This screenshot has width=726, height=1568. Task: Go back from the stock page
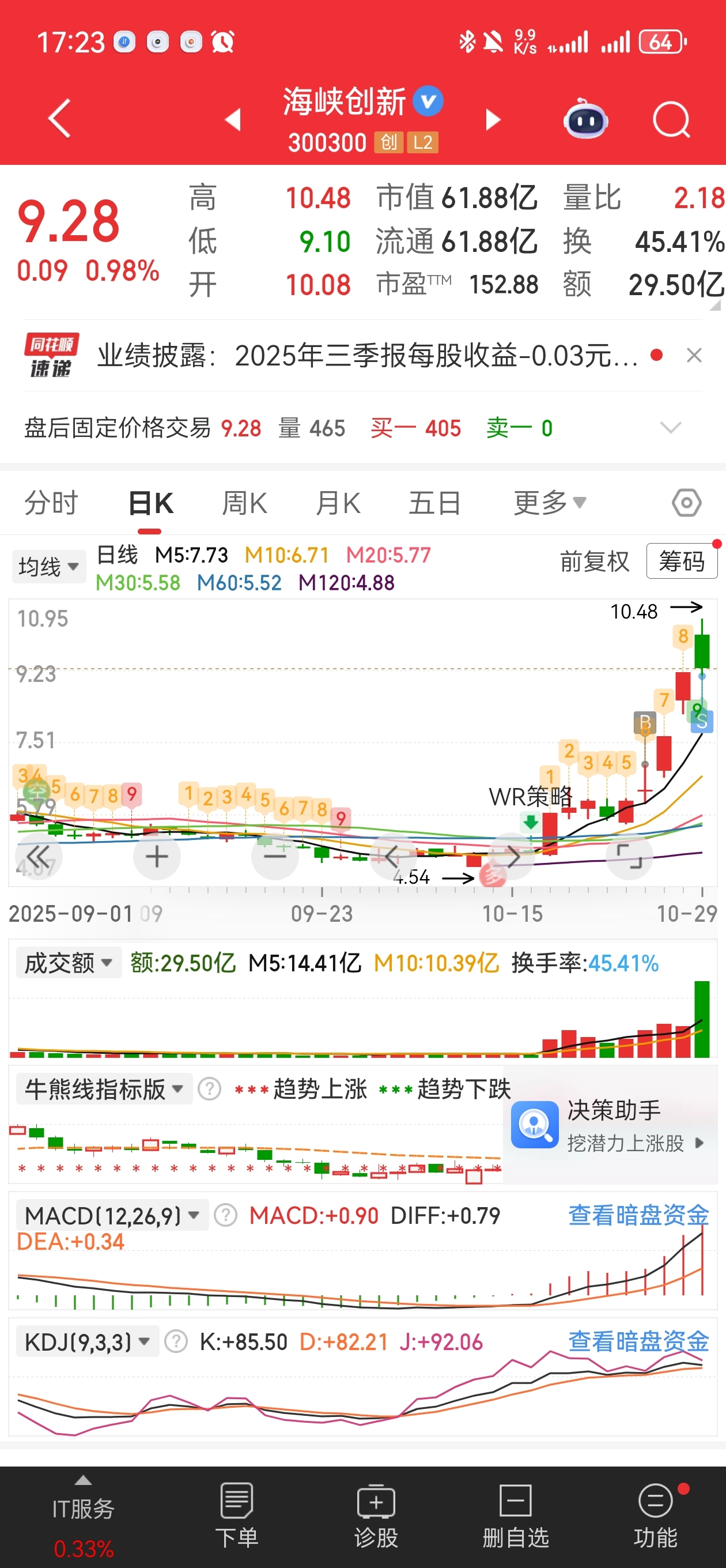tap(60, 119)
